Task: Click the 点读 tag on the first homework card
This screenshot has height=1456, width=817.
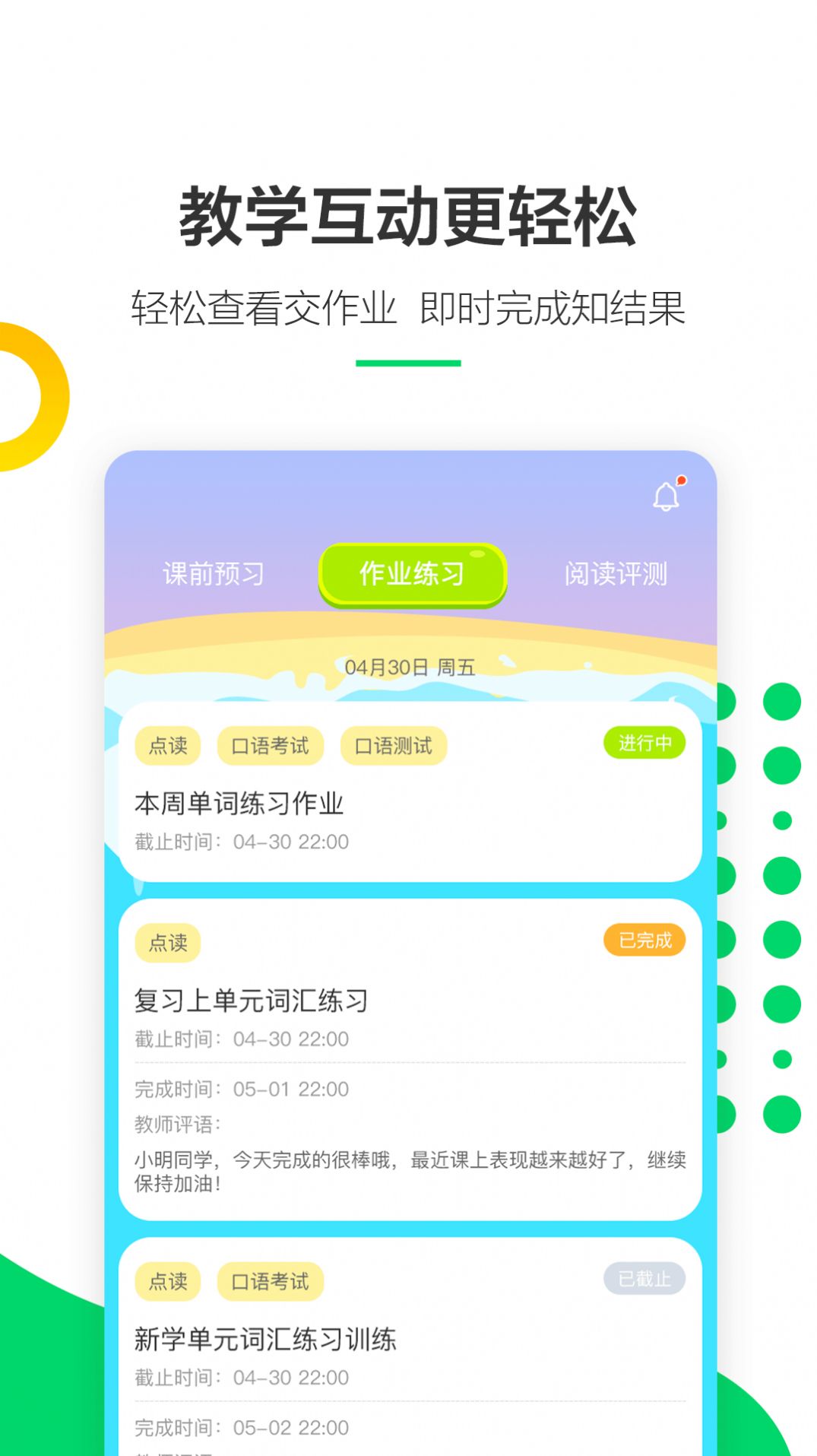Action: (x=168, y=745)
